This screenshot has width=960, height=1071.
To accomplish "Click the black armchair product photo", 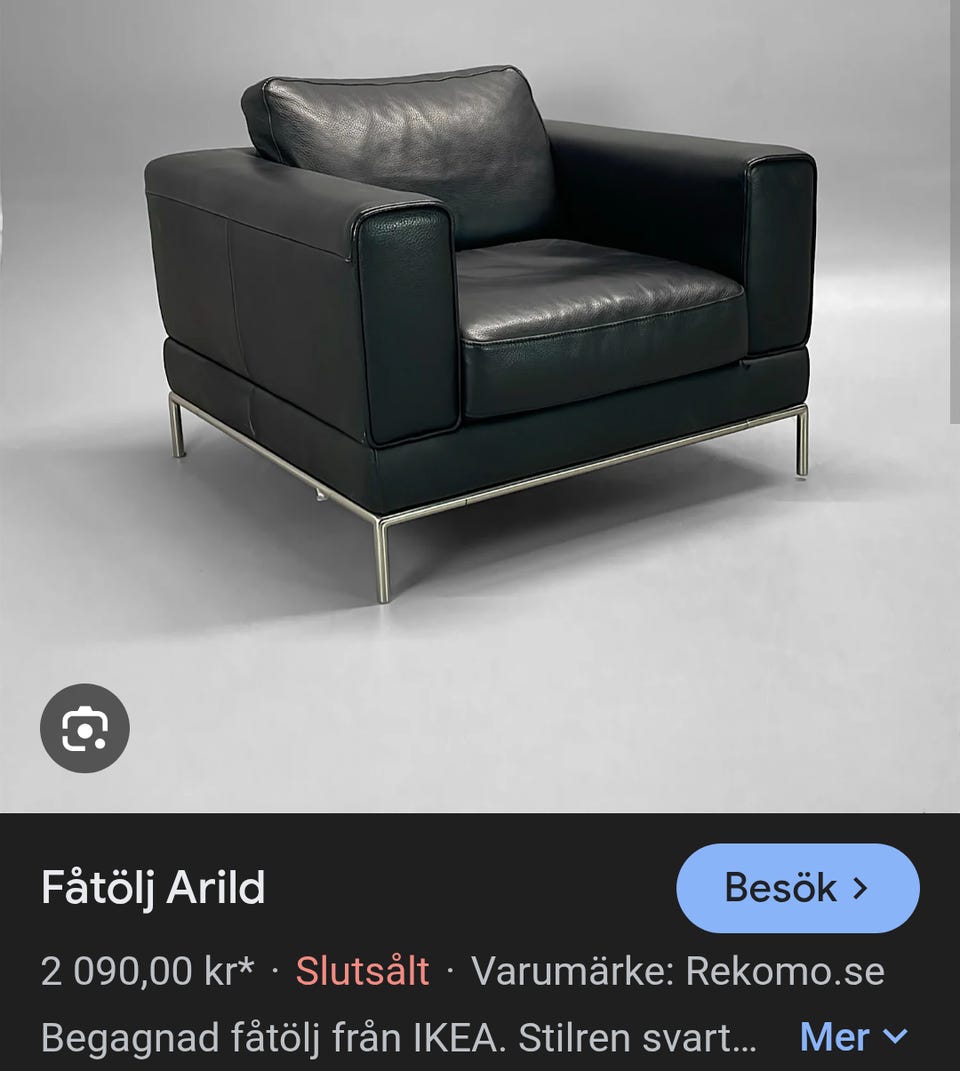I will (480, 330).
